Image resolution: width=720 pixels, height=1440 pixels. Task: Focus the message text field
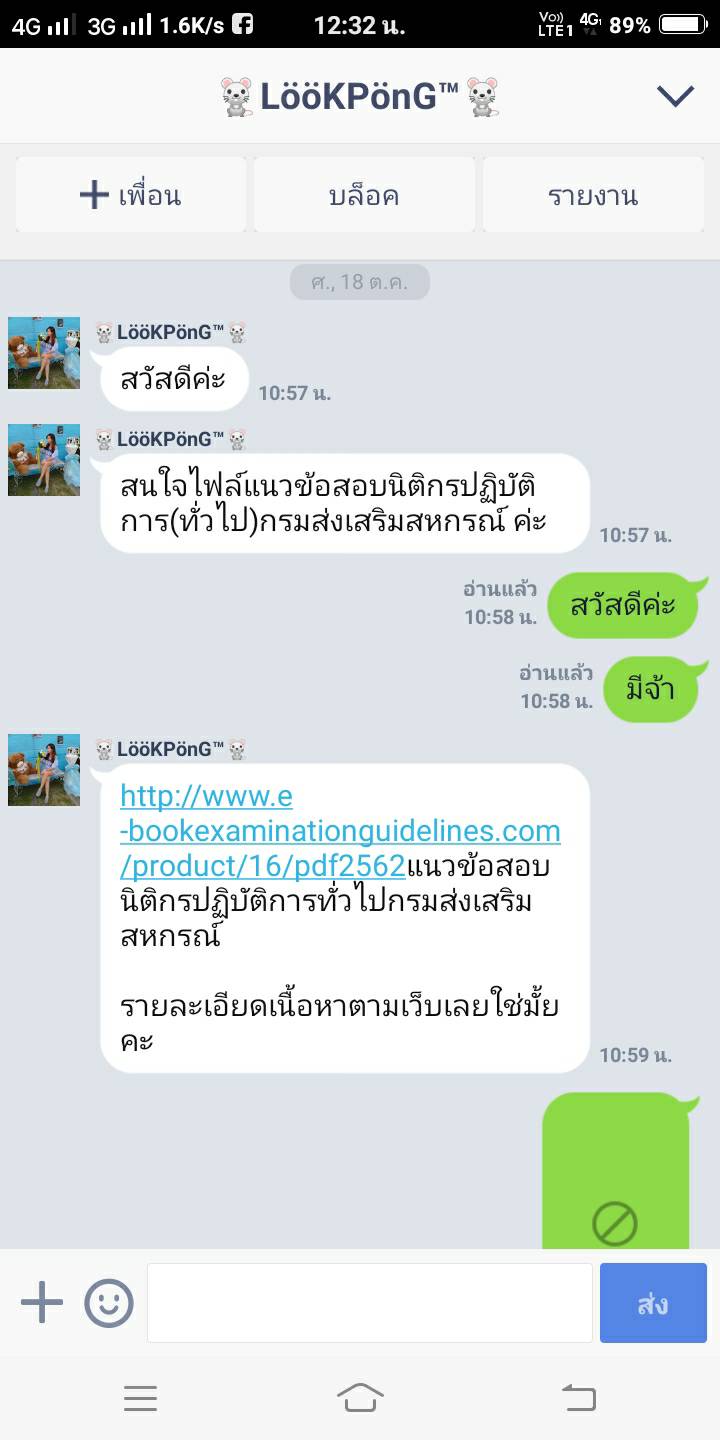click(370, 1303)
